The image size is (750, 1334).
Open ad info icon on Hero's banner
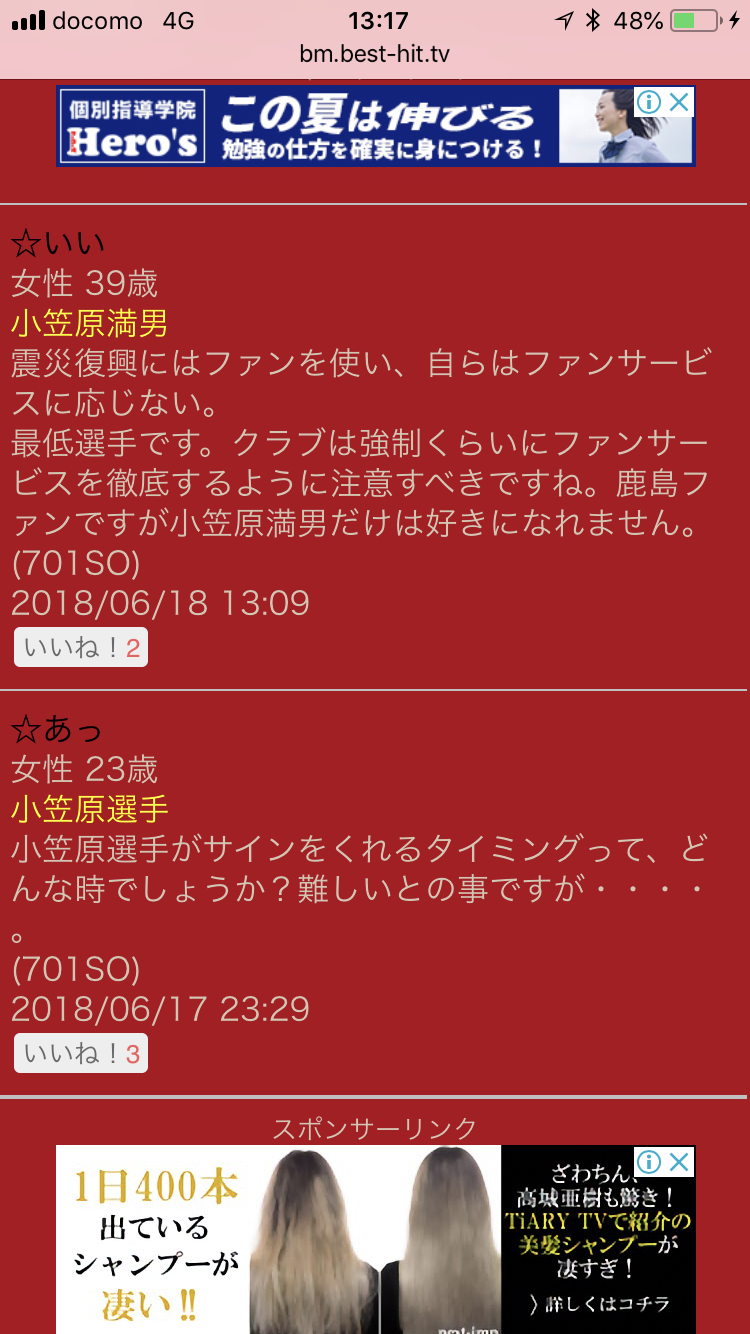click(649, 102)
